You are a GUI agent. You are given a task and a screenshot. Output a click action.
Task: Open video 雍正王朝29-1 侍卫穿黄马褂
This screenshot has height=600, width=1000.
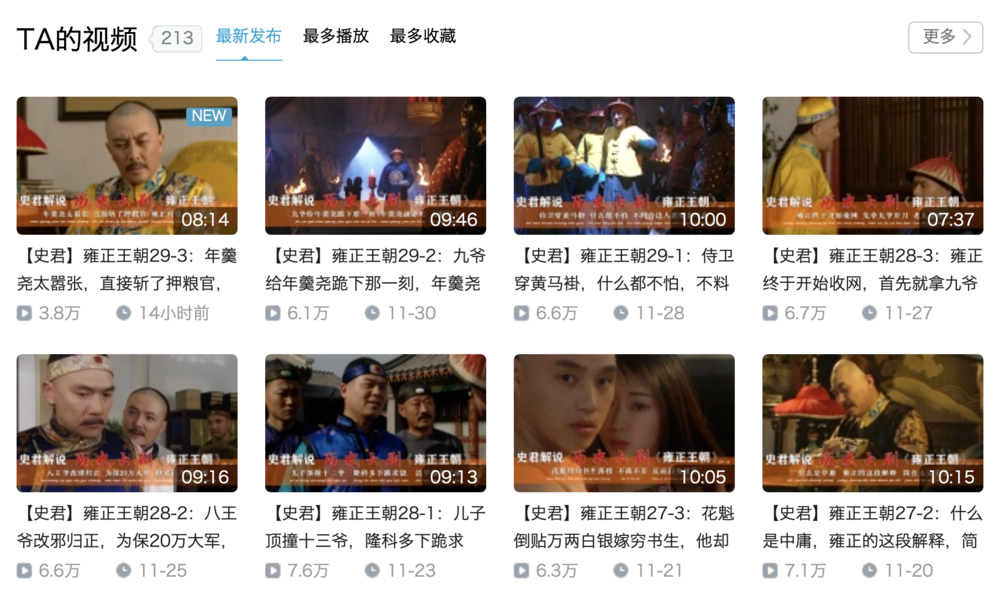[624, 166]
